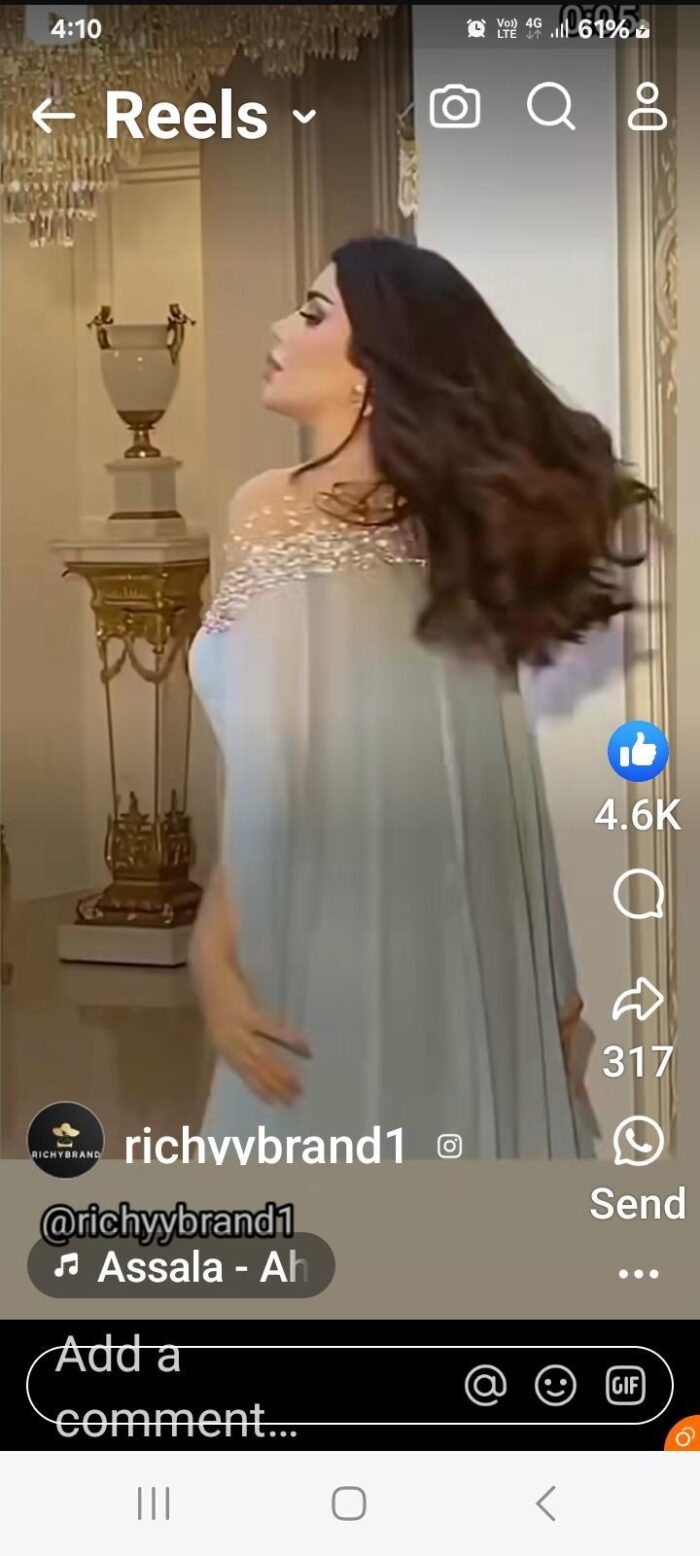Screen dimensions: 700x1556
Task: Open your profile icon
Action: [x=647, y=106]
